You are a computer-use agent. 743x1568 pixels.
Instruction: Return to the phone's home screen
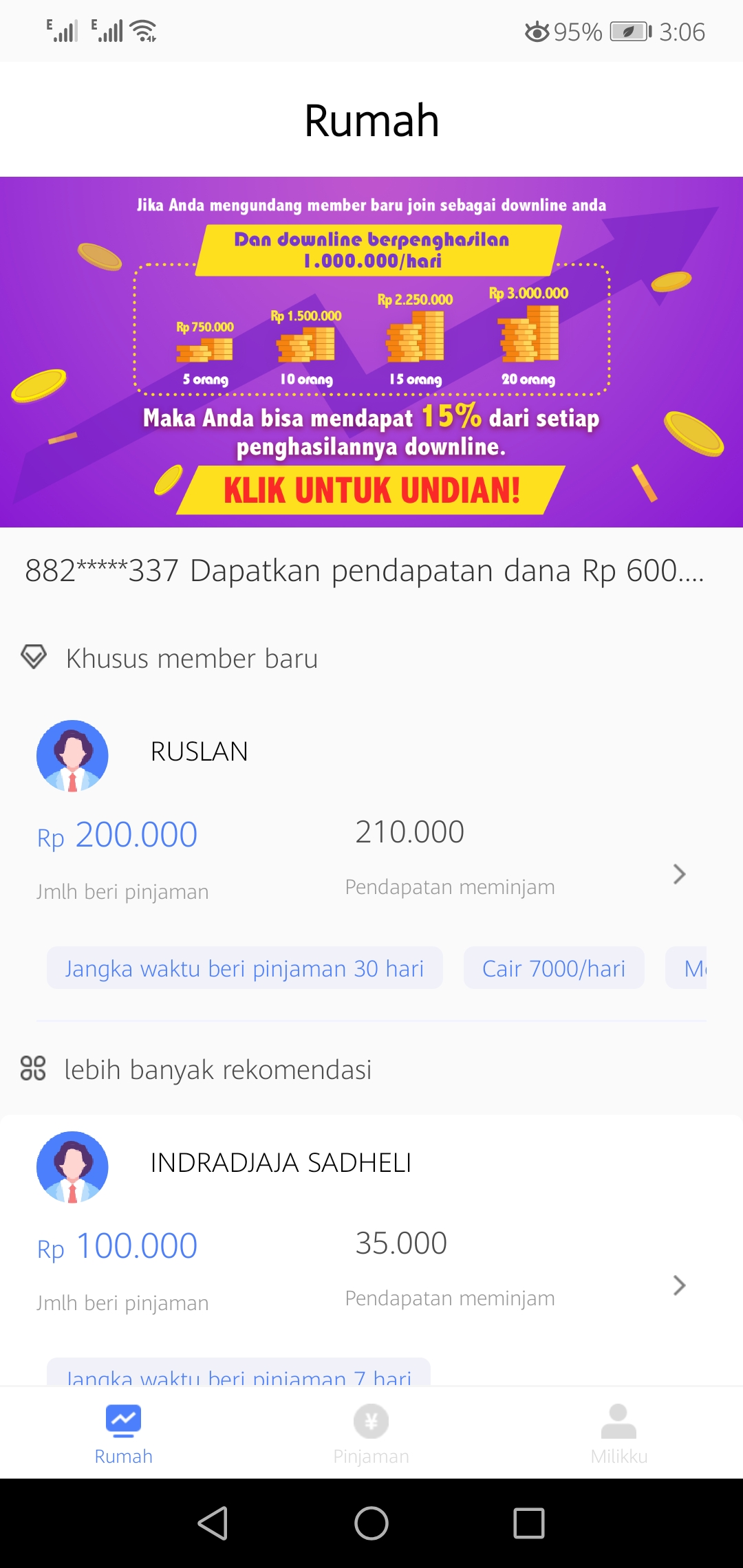pyautogui.click(x=371, y=1523)
